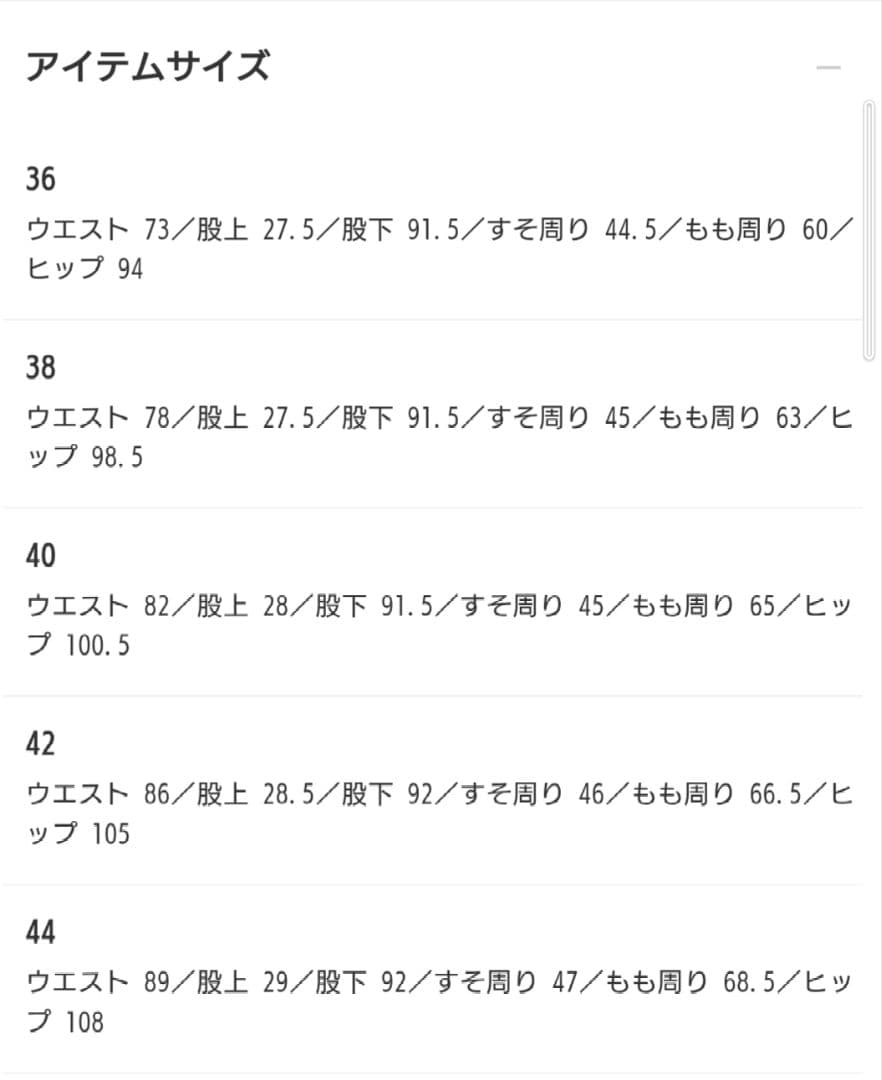Select the アイテムサイズ section title
The width and height of the screenshot is (882, 1080).
148,66
